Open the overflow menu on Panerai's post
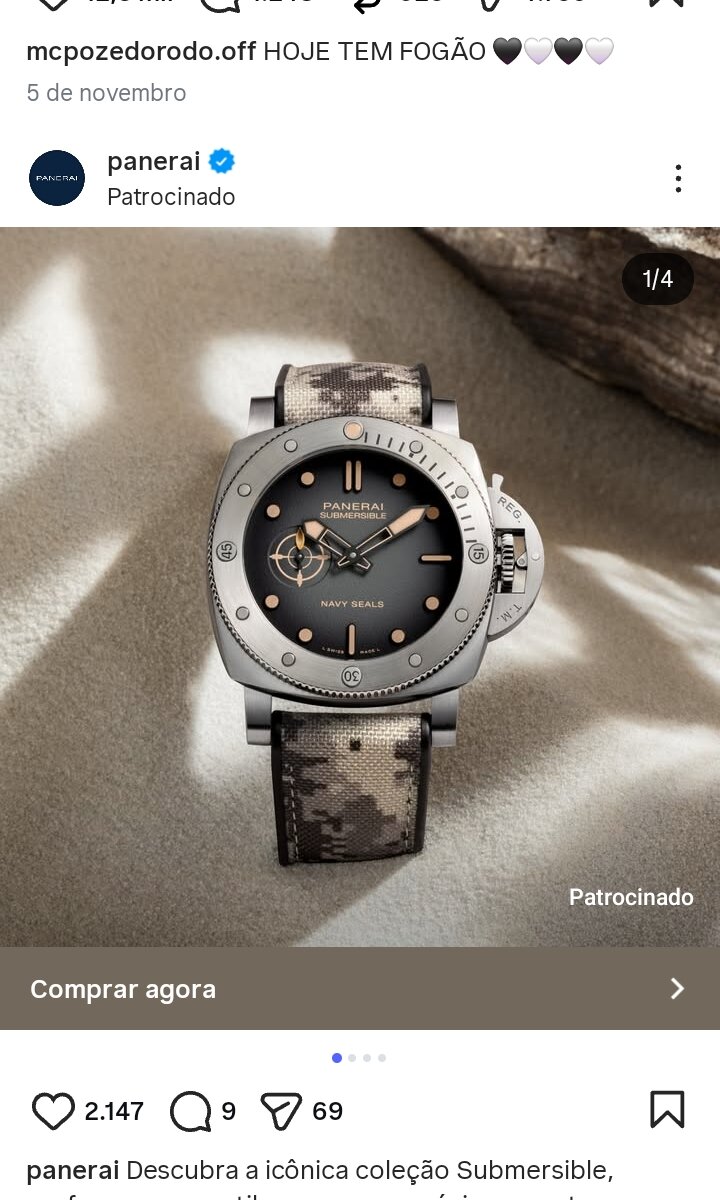Screen dimensions: 720x1200 [678, 179]
